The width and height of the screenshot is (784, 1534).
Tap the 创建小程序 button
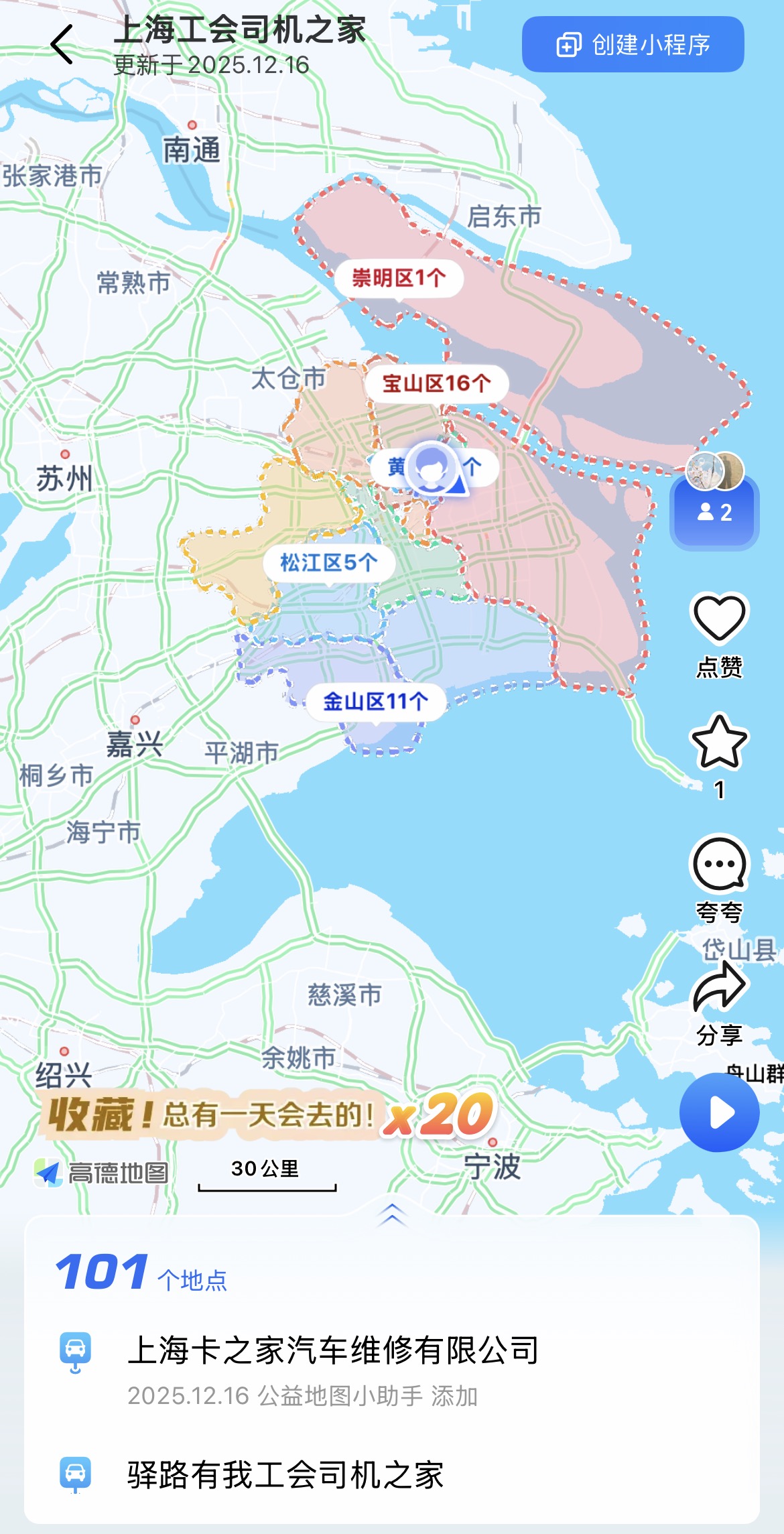pos(633,45)
